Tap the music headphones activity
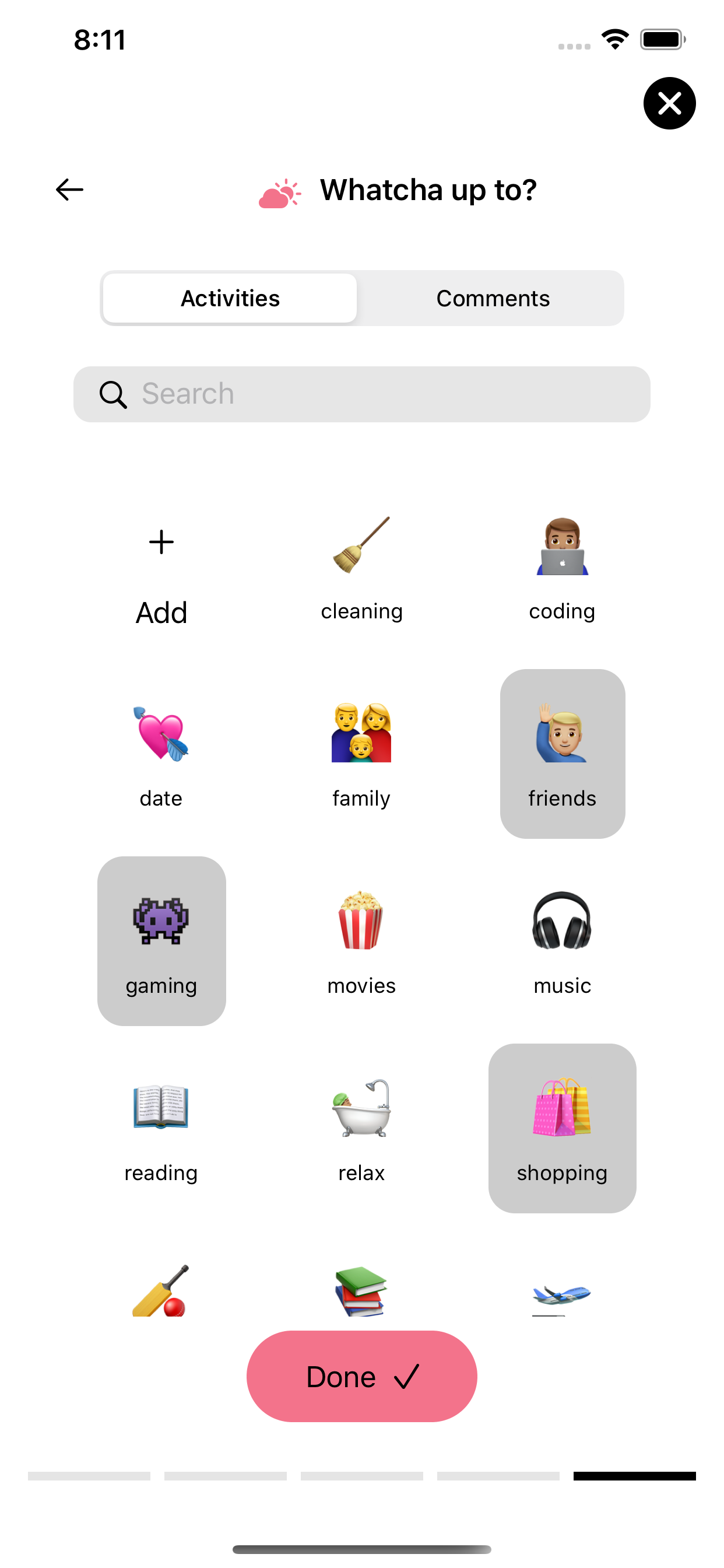The height and width of the screenshot is (1568, 724). (561, 941)
